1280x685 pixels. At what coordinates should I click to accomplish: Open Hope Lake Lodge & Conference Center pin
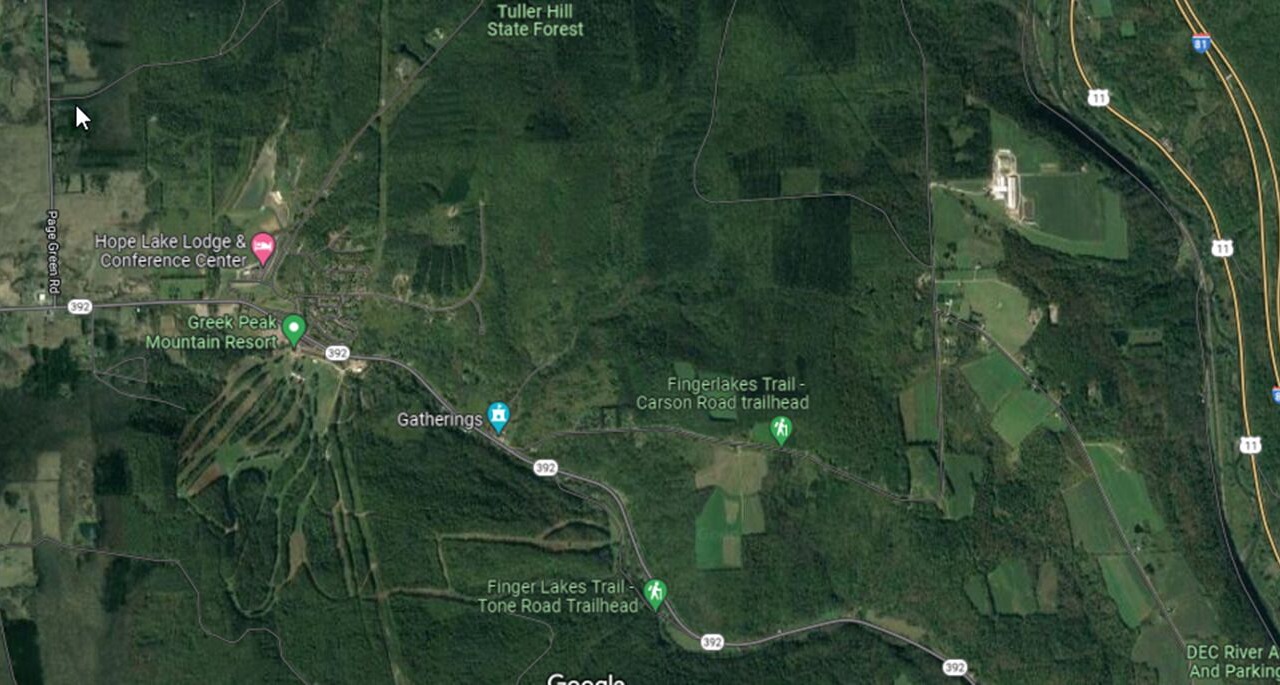pyautogui.click(x=263, y=246)
